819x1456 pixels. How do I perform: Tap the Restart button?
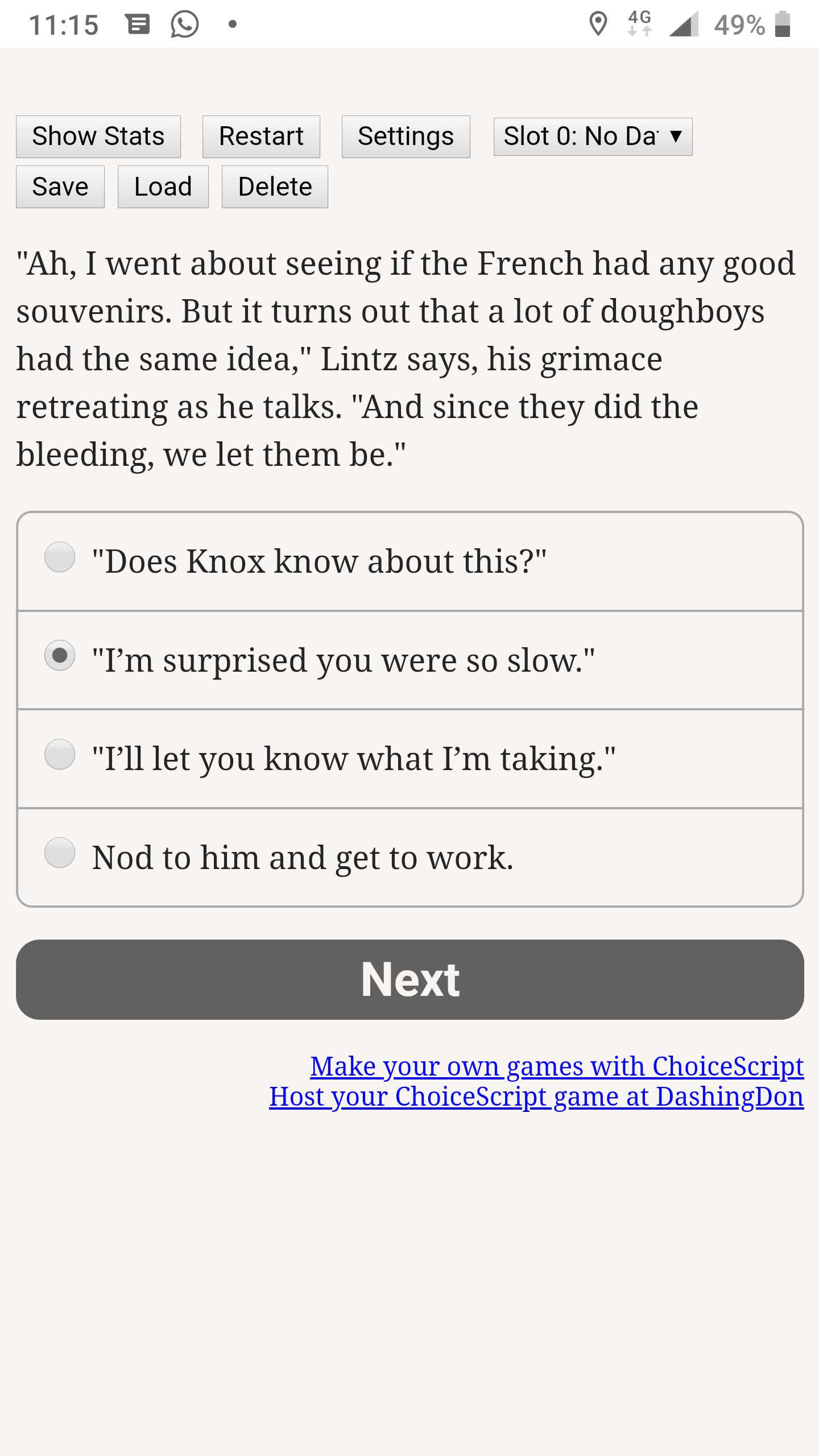pos(261,136)
